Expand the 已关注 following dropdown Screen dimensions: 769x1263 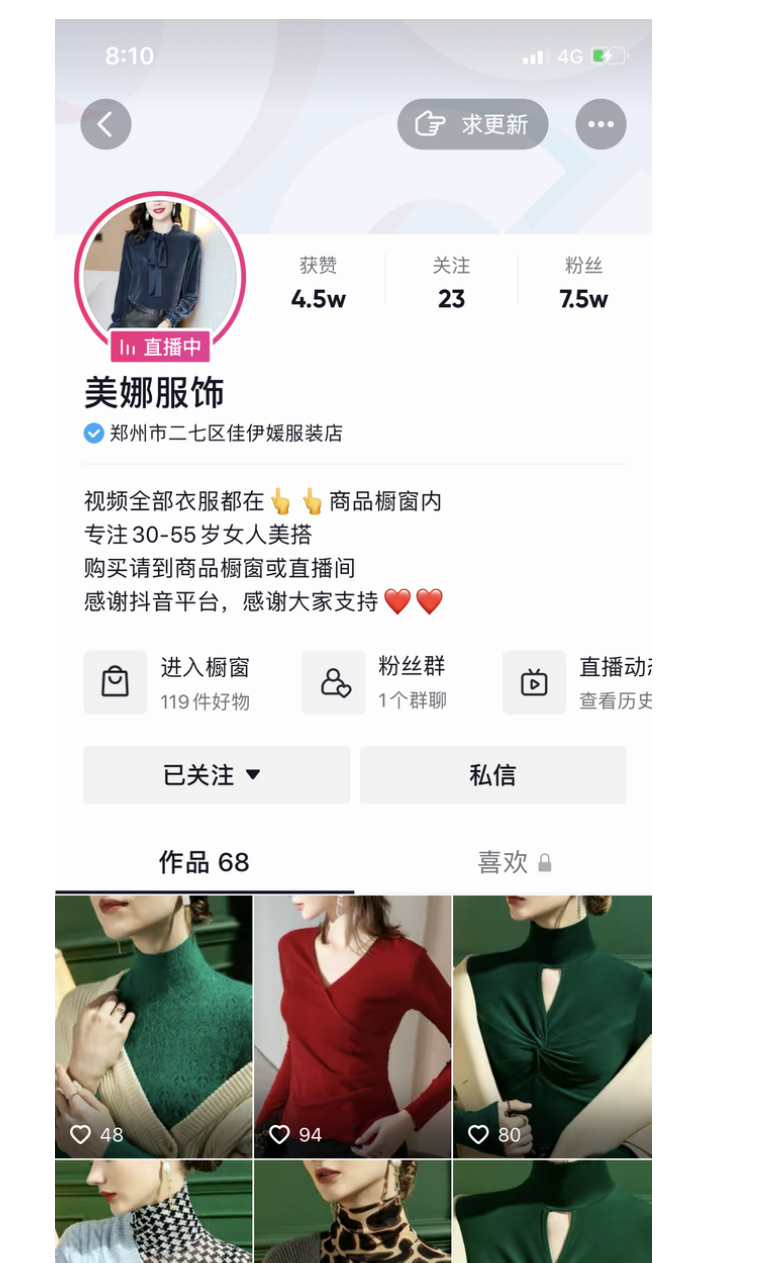(216, 775)
